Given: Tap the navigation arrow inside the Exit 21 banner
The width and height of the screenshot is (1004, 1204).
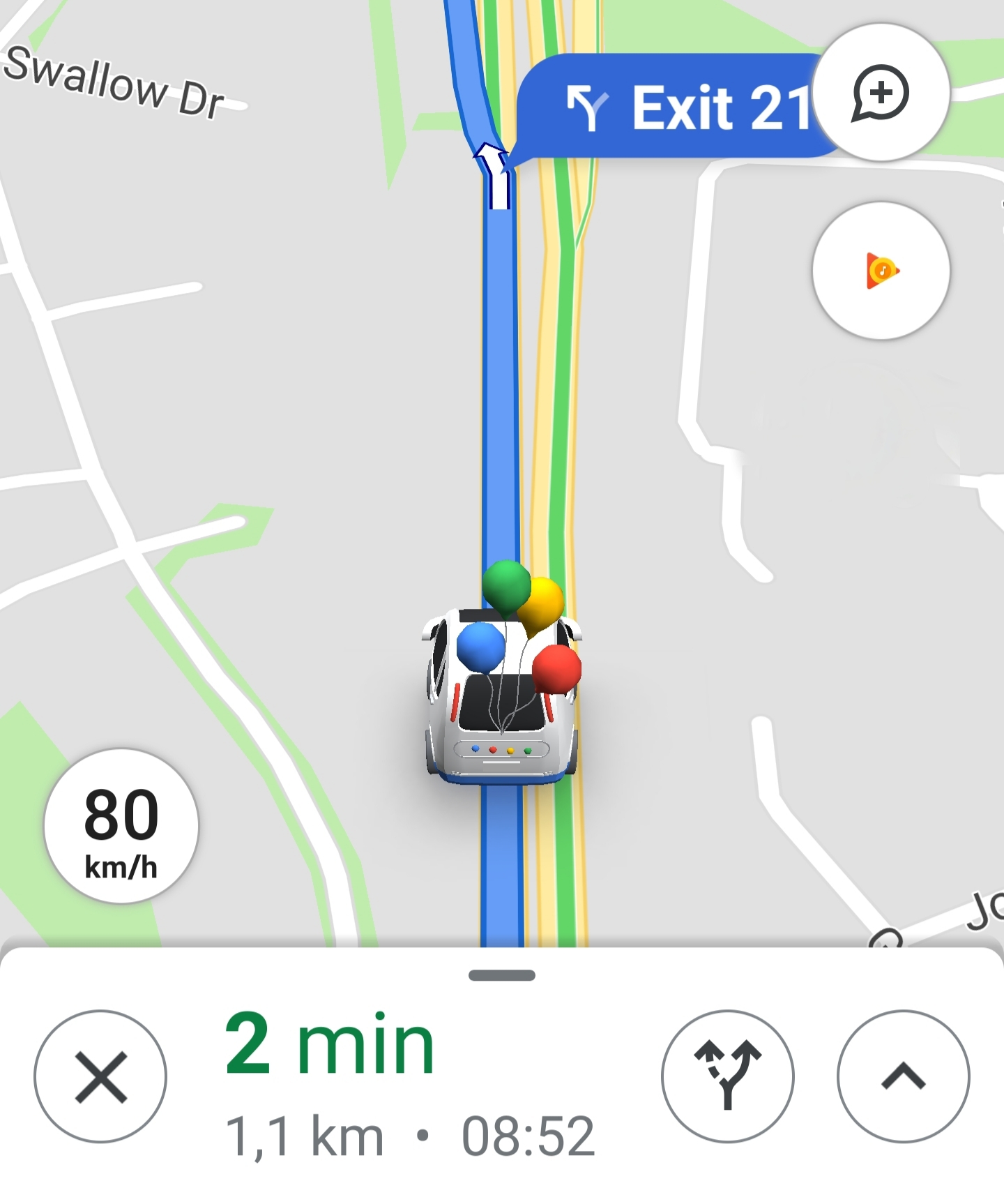Looking at the screenshot, I should pos(589,108).
